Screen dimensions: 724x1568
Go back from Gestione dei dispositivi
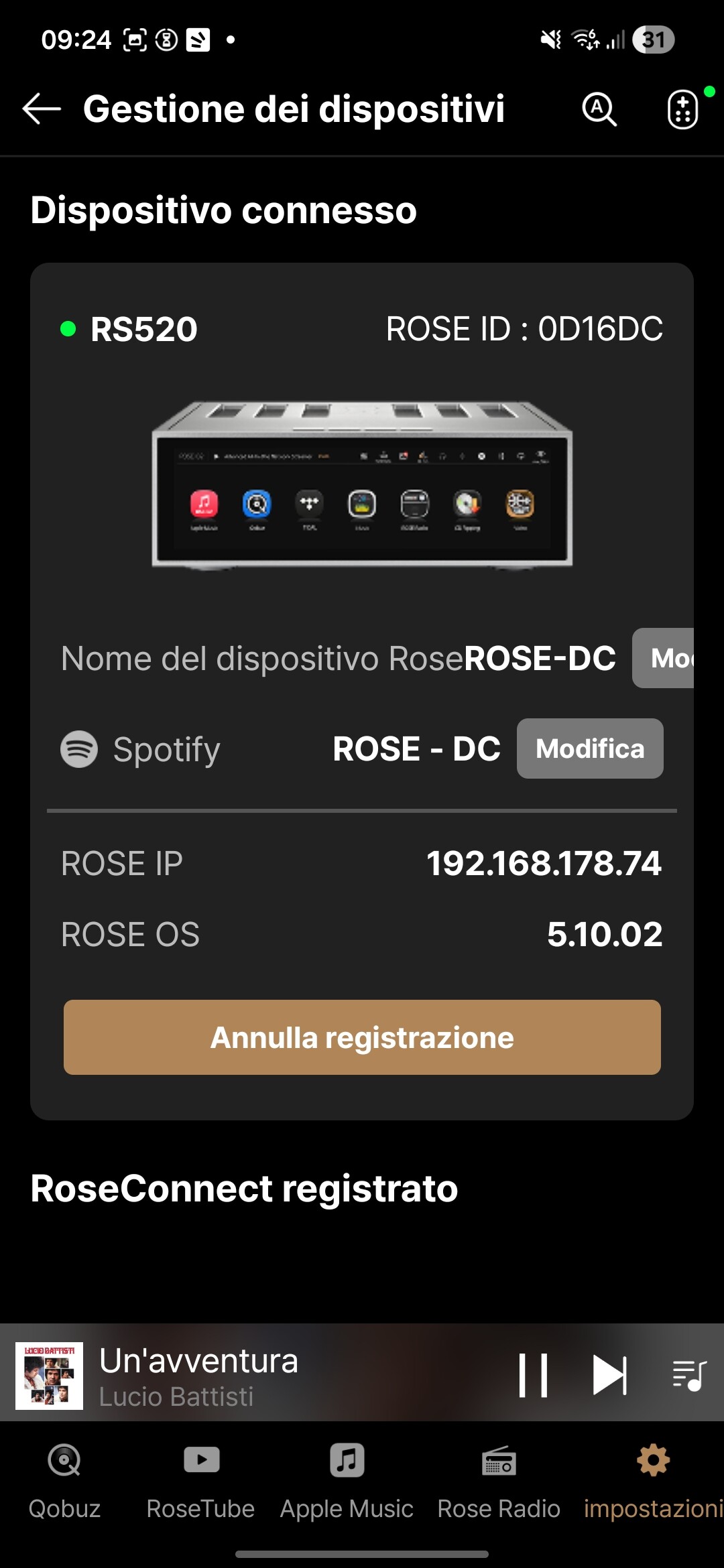coord(42,109)
